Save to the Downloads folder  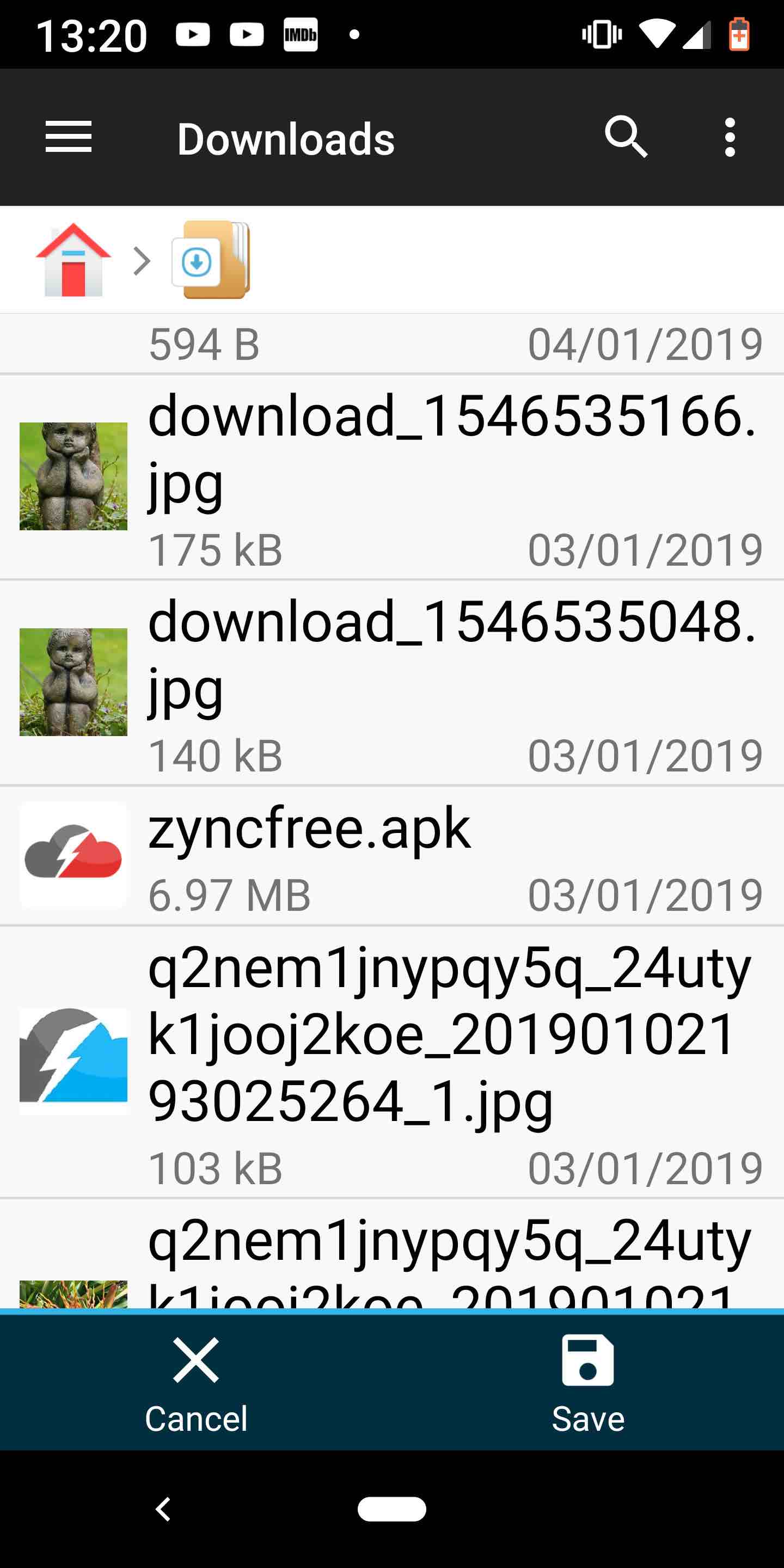click(587, 1383)
